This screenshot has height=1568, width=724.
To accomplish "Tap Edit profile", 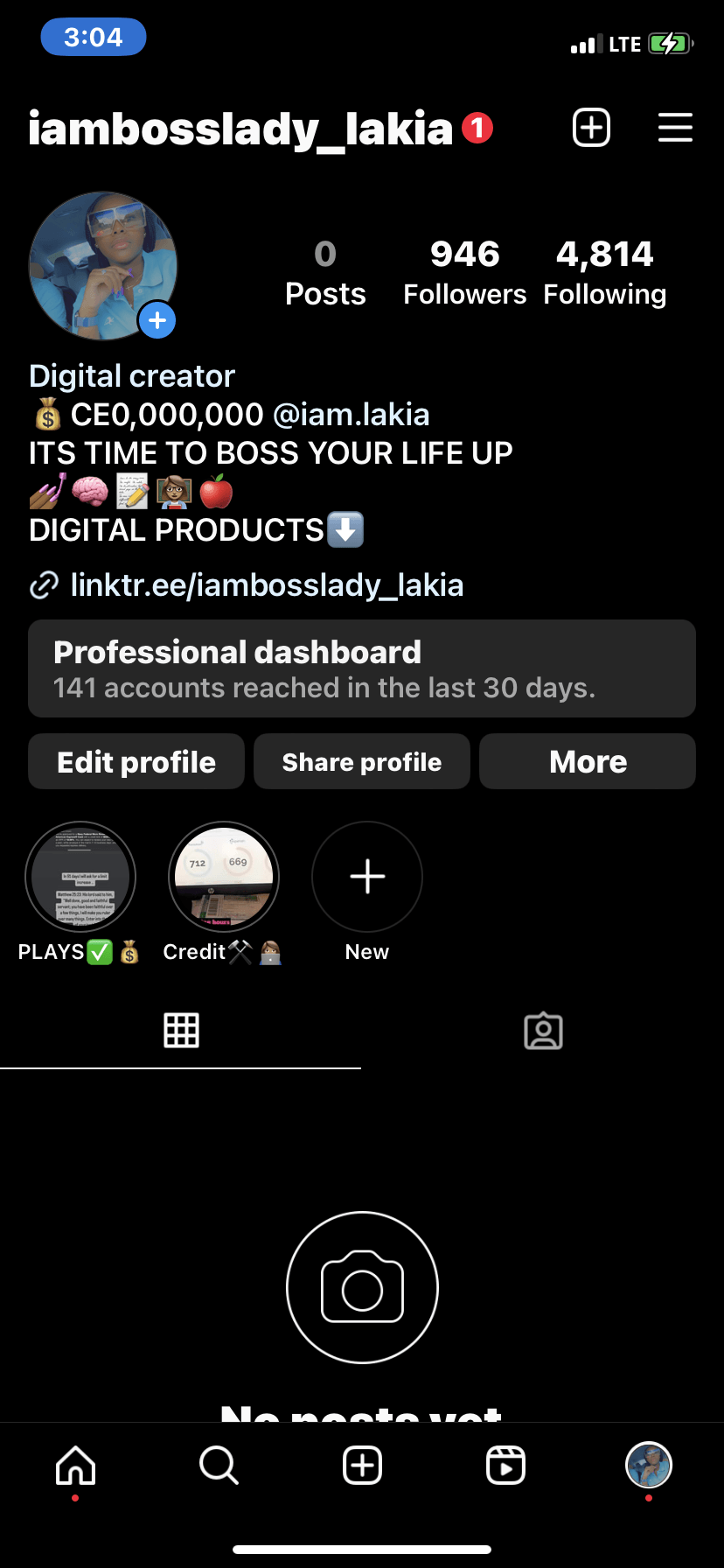I will (136, 762).
